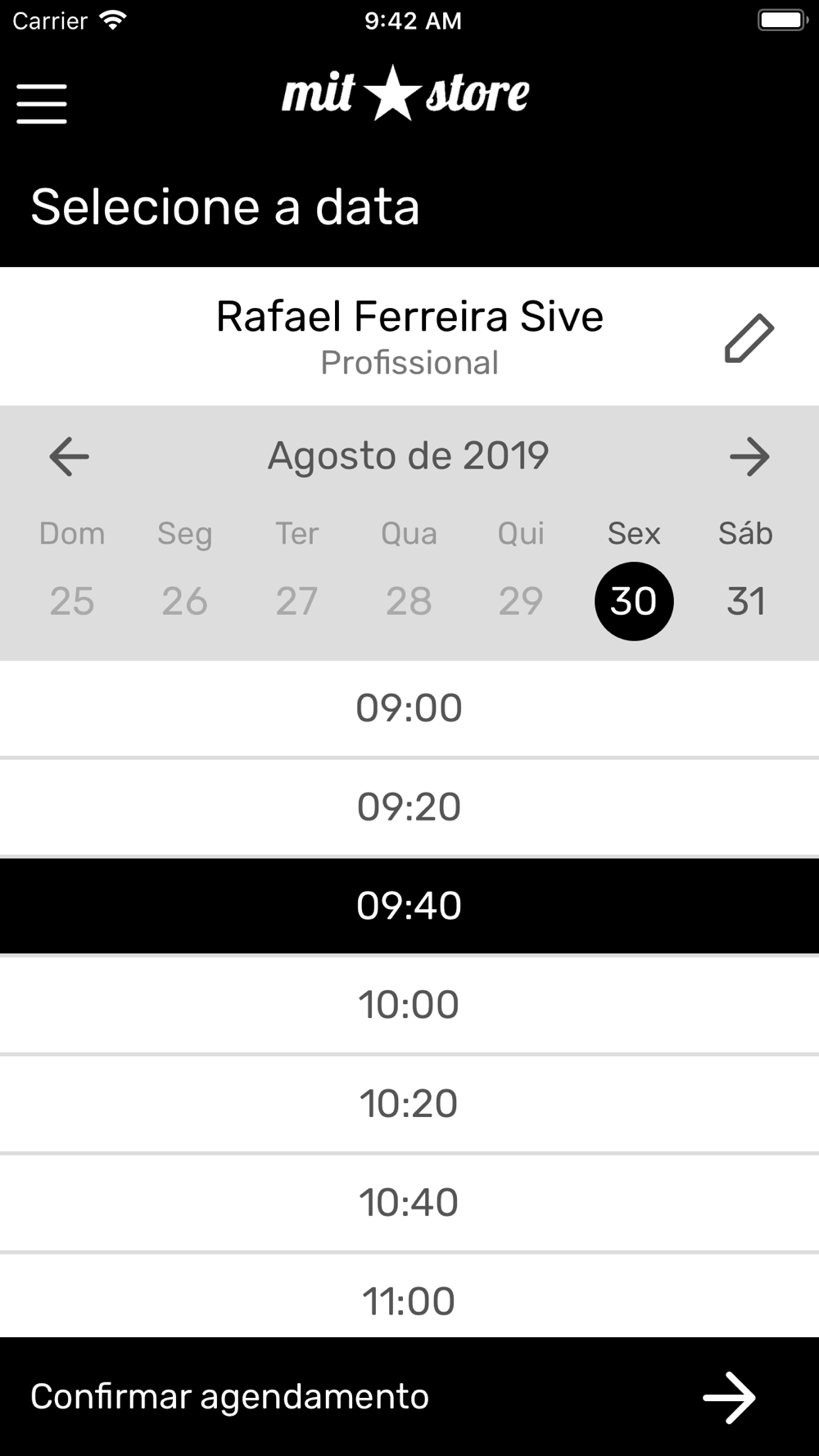The image size is (819, 1456).
Task: Choose the 10:40 time slot
Action: [x=409, y=1203]
